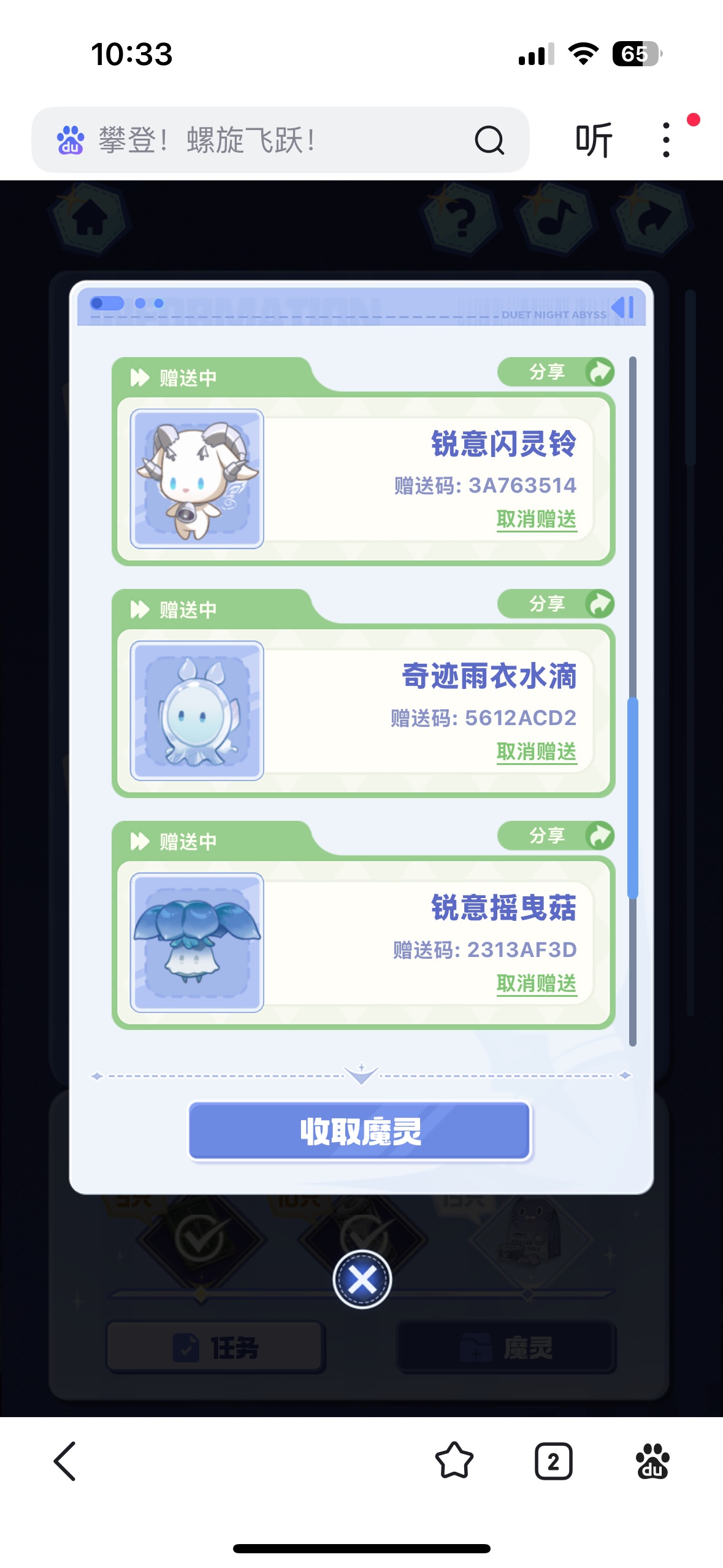
Task: Share the 奇迹雨衣水滴 gift
Action: click(556, 604)
